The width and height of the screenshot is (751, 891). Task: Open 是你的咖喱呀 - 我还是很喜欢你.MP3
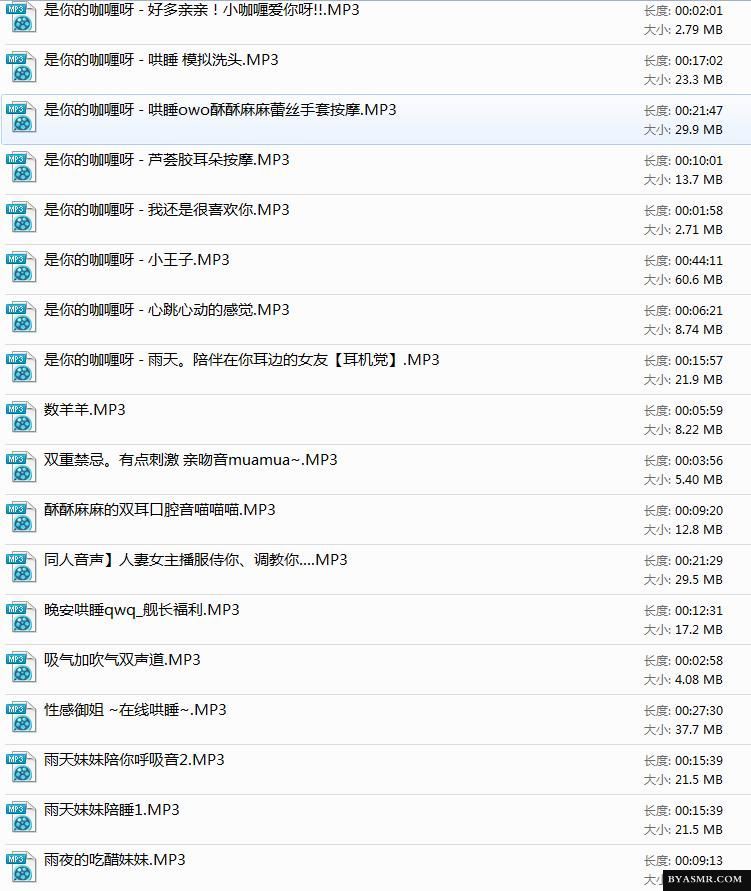click(x=167, y=210)
